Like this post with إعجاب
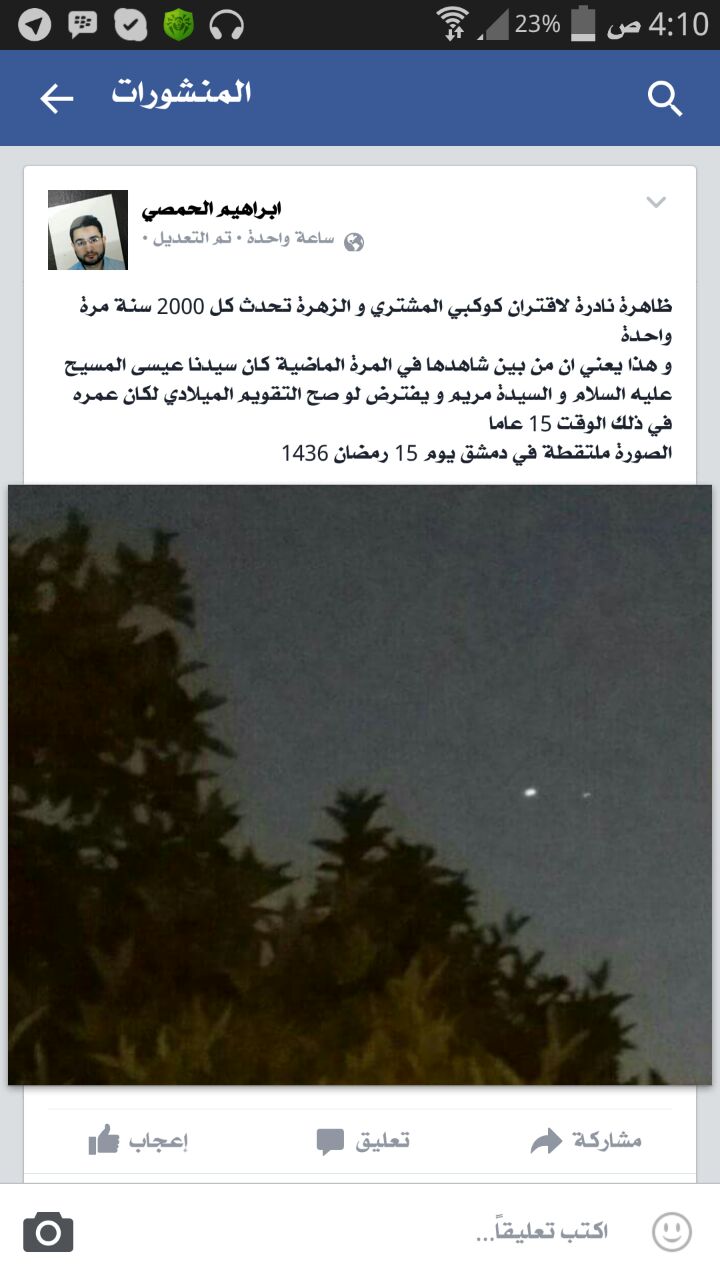 (138, 1141)
